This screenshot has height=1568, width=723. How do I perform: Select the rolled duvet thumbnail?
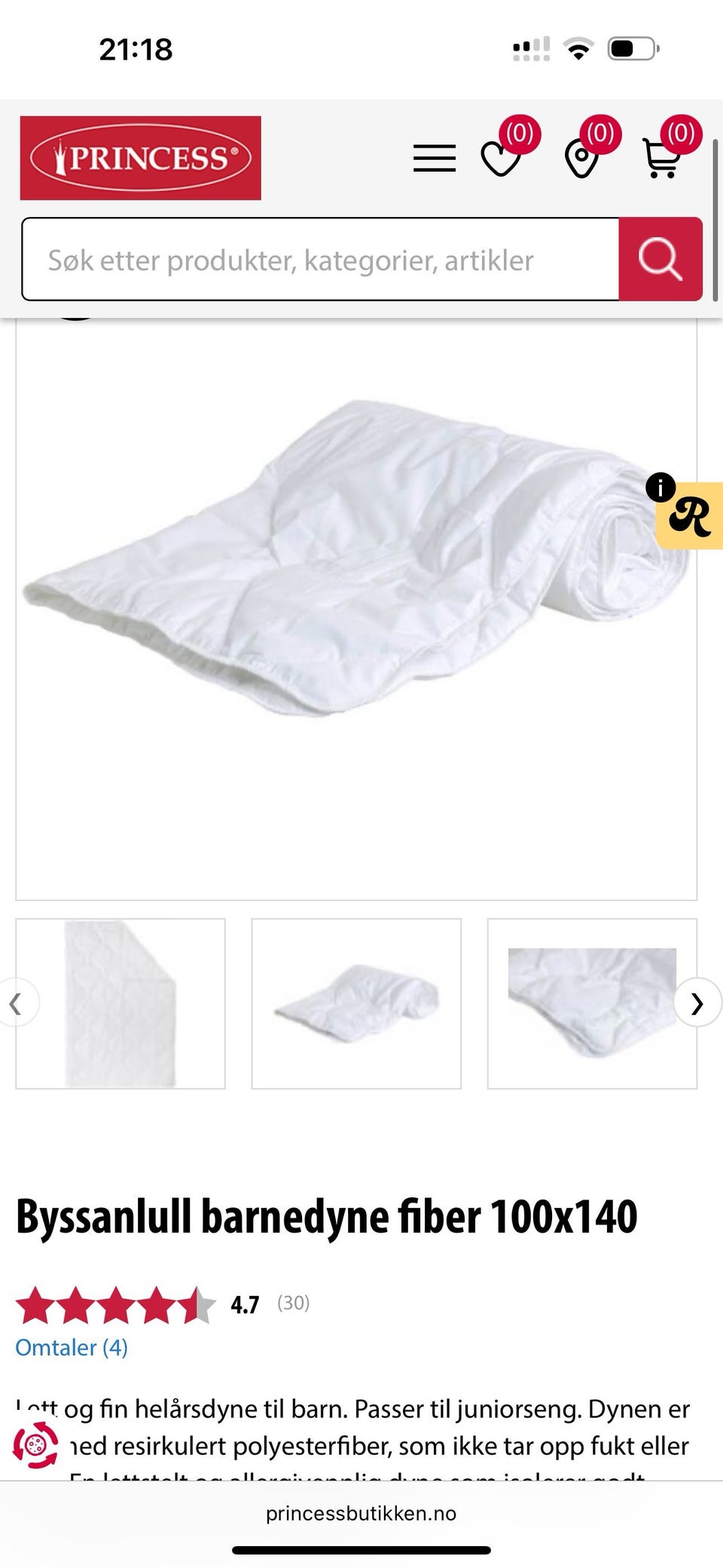356,1004
